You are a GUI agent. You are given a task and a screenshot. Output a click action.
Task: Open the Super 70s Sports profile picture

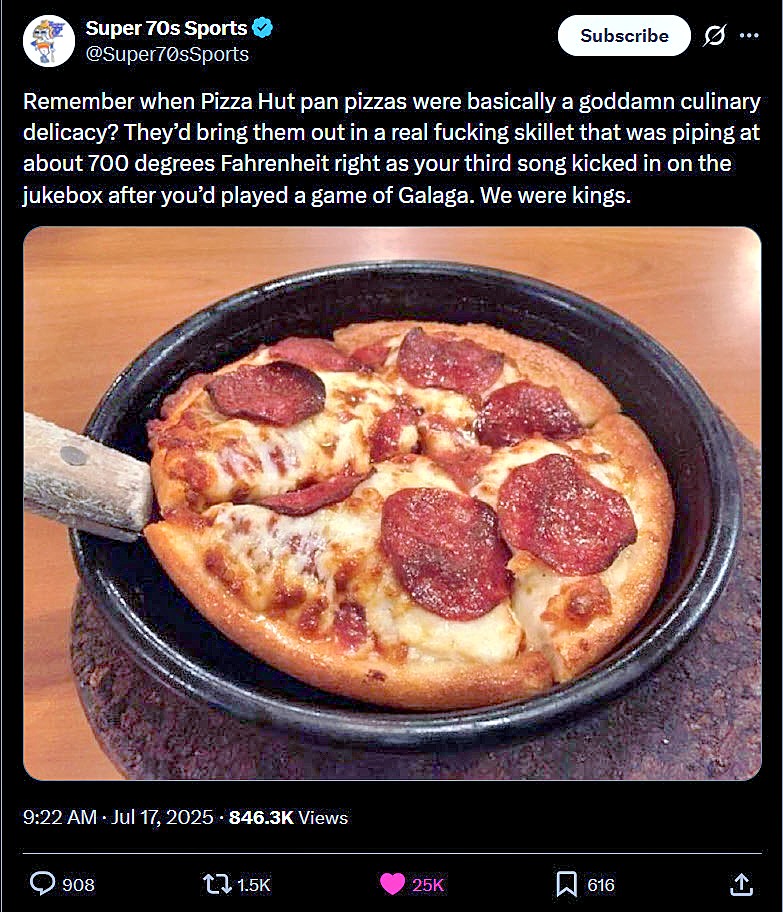pos(49,41)
